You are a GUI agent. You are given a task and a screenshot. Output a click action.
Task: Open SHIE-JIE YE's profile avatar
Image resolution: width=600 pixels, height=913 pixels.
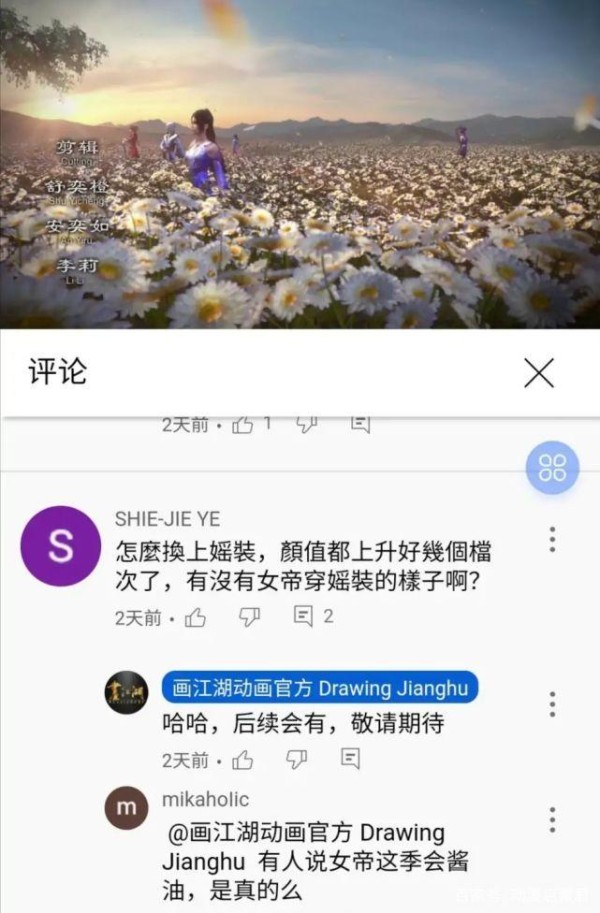click(61, 546)
